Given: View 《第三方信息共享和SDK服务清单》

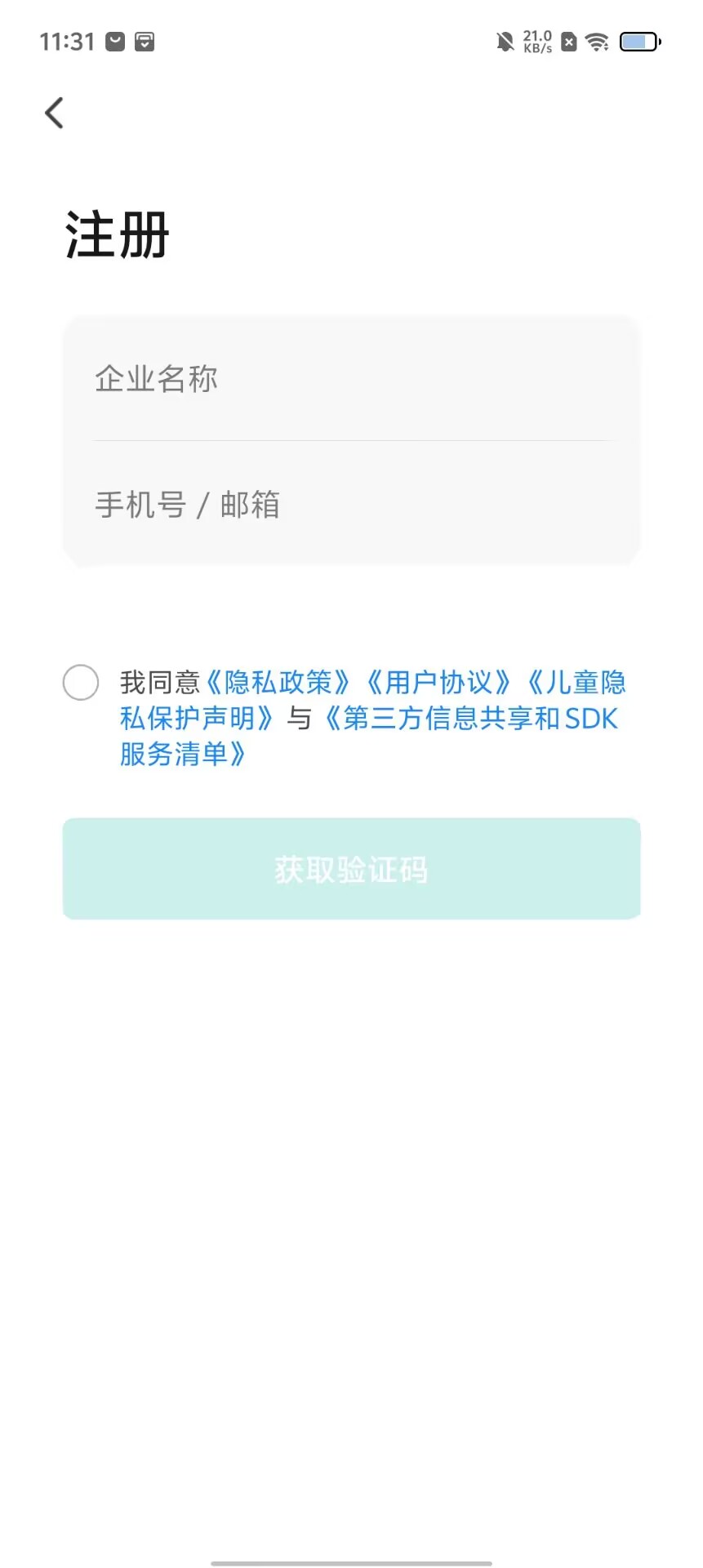Looking at the screenshot, I should (471, 719).
